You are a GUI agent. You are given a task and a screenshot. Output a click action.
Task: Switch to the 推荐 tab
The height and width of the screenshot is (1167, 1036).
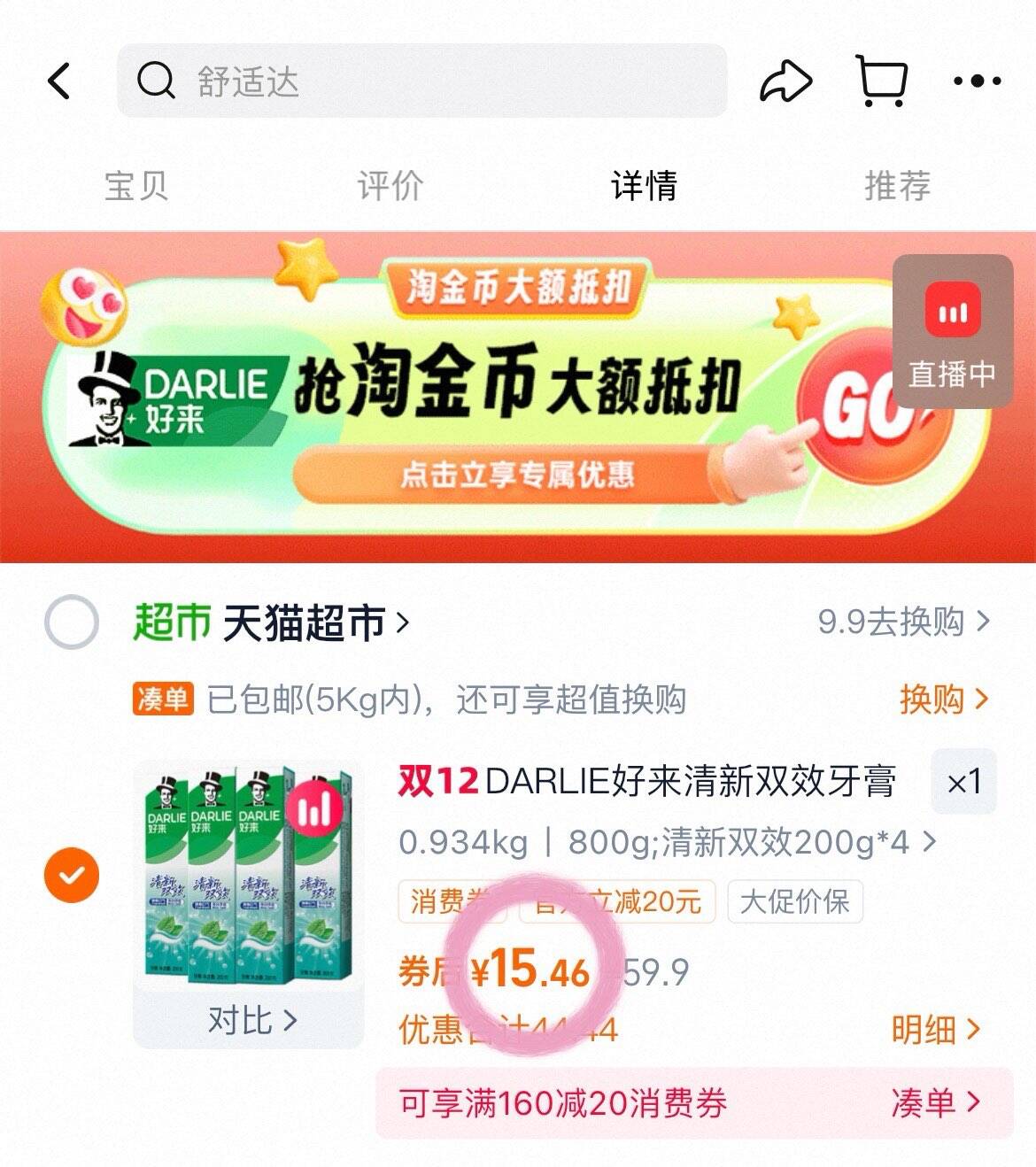click(897, 186)
